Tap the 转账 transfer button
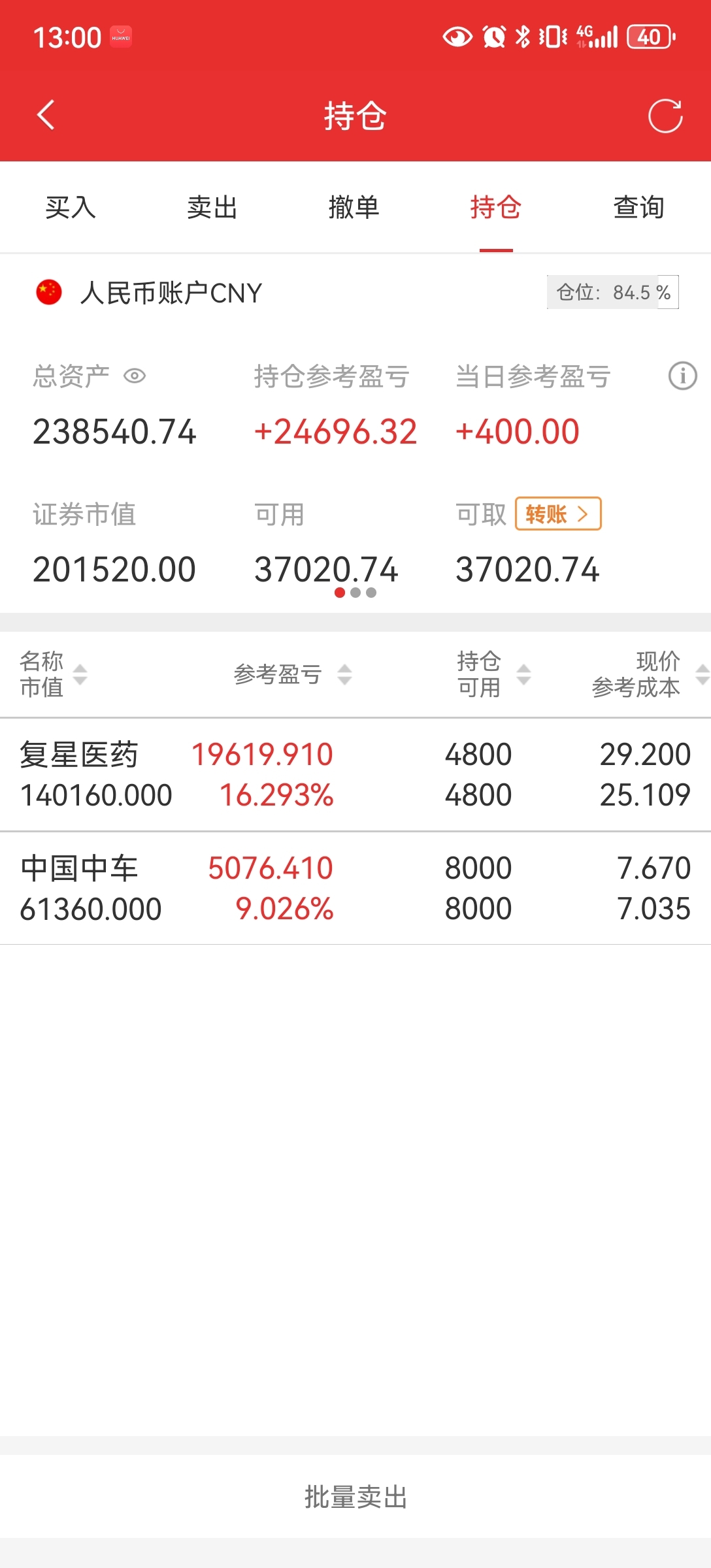The height and width of the screenshot is (1568, 711). click(x=557, y=514)
